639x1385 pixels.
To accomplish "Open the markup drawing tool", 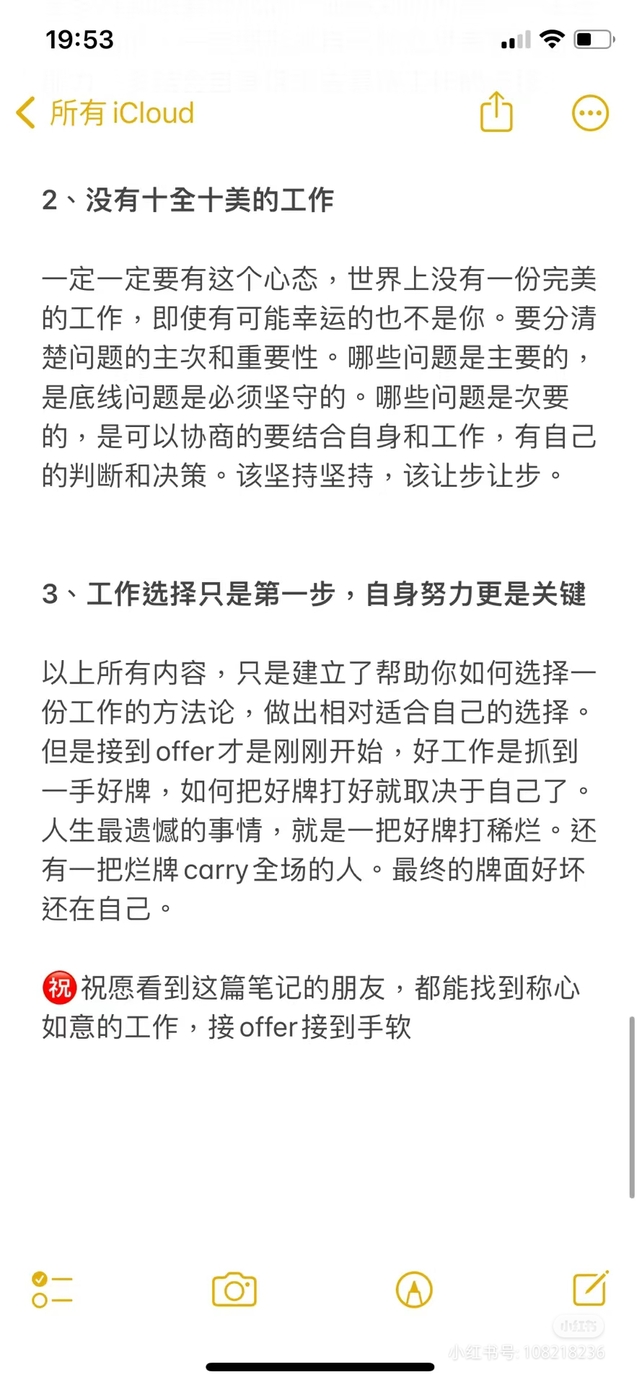I will point(414,1289).
